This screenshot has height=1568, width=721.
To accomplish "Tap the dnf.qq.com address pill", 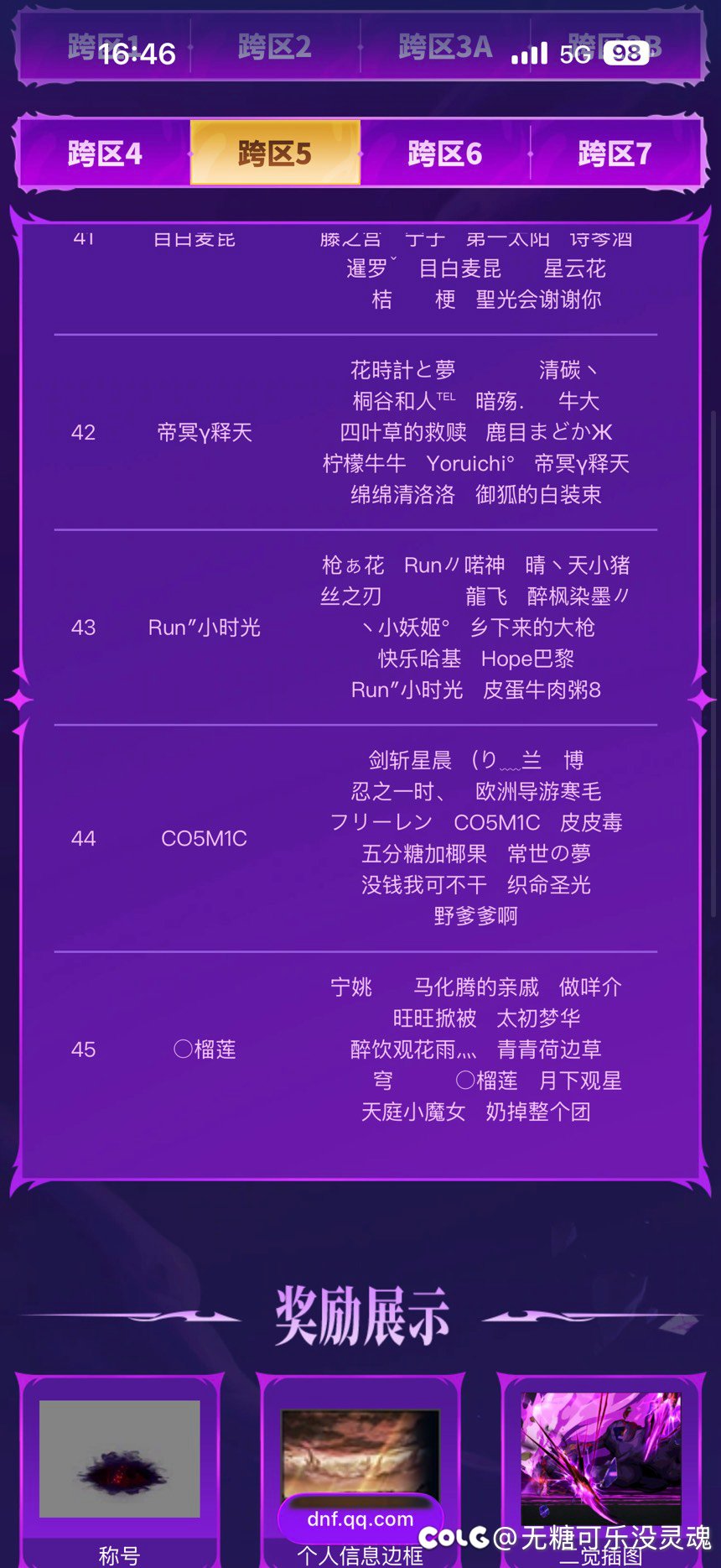I will [x=360, y=1519].
